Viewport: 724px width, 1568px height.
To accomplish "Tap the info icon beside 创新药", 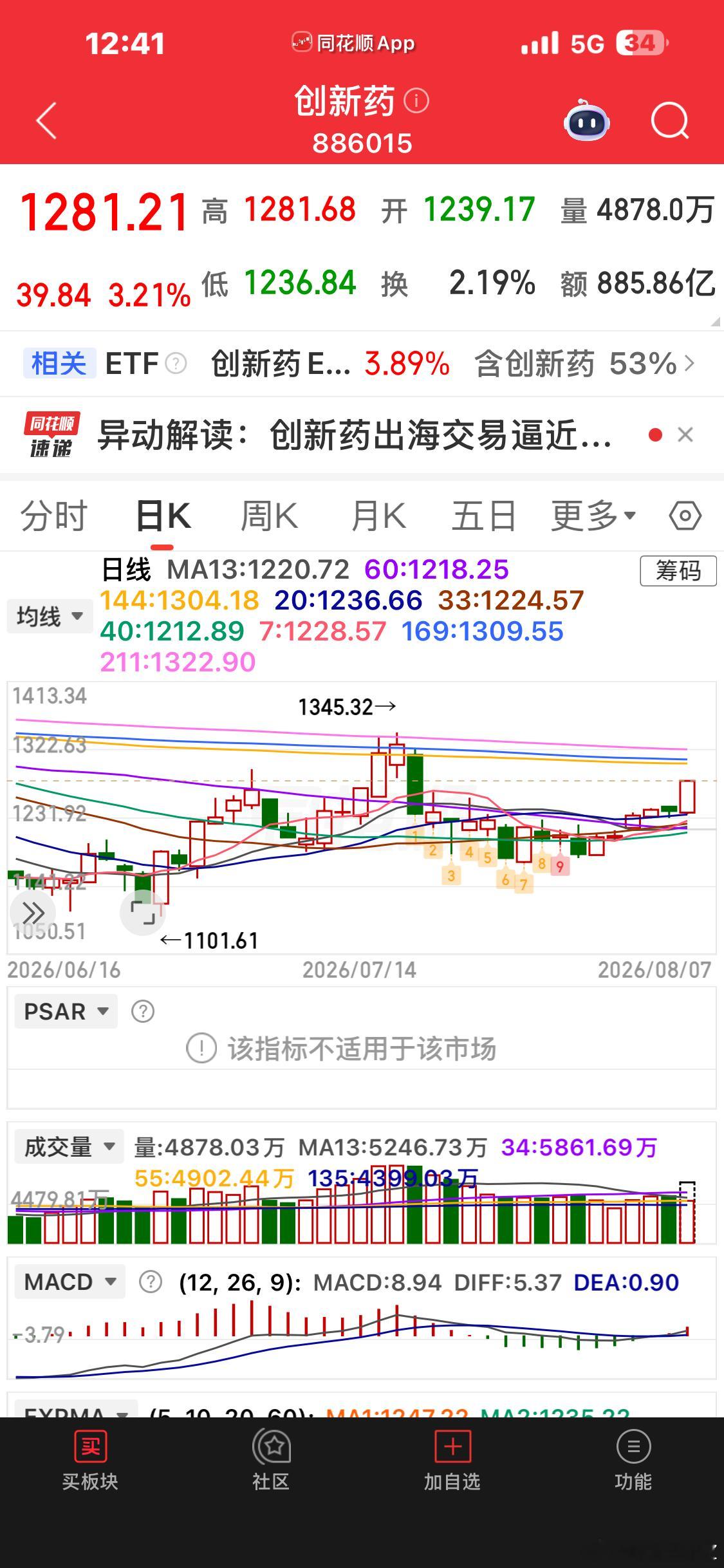I will point(416,101).
